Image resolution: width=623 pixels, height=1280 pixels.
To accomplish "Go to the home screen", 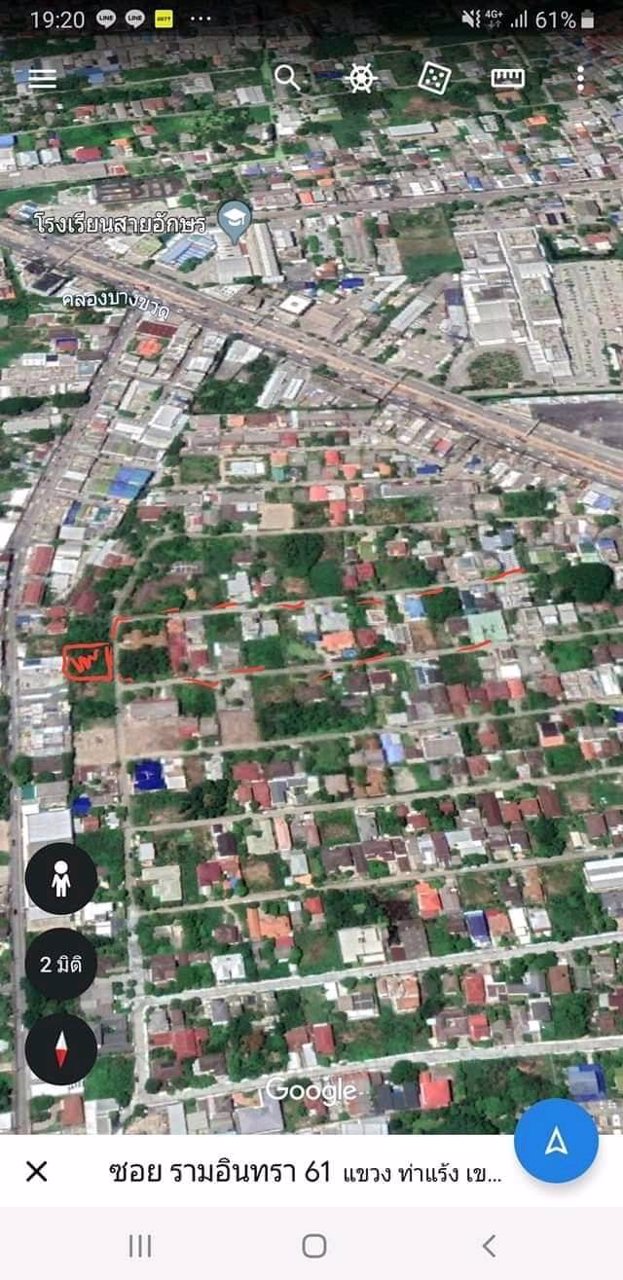I will coord(314,1245).
